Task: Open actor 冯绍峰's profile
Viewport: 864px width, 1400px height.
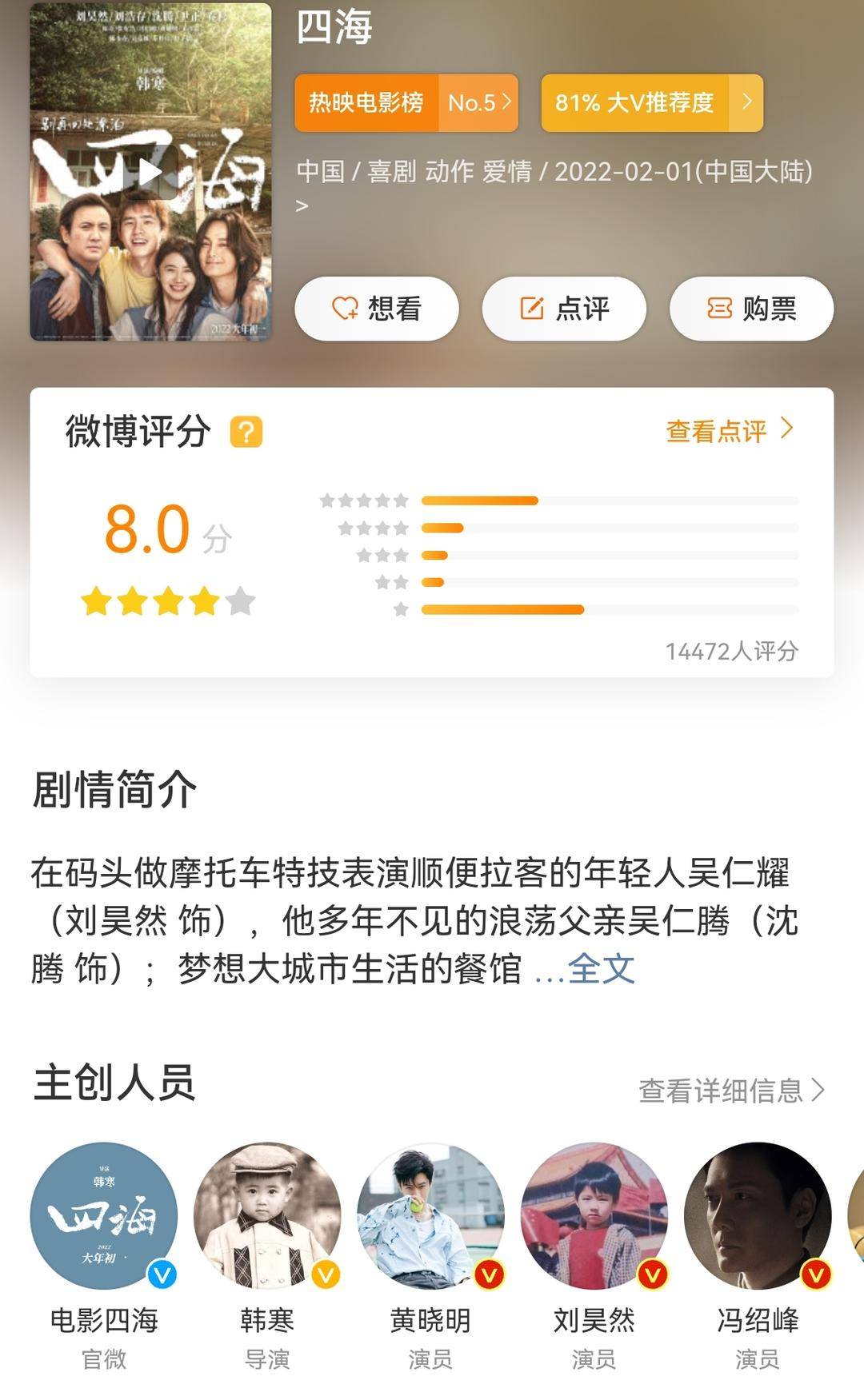Action: pos(758,1216)
